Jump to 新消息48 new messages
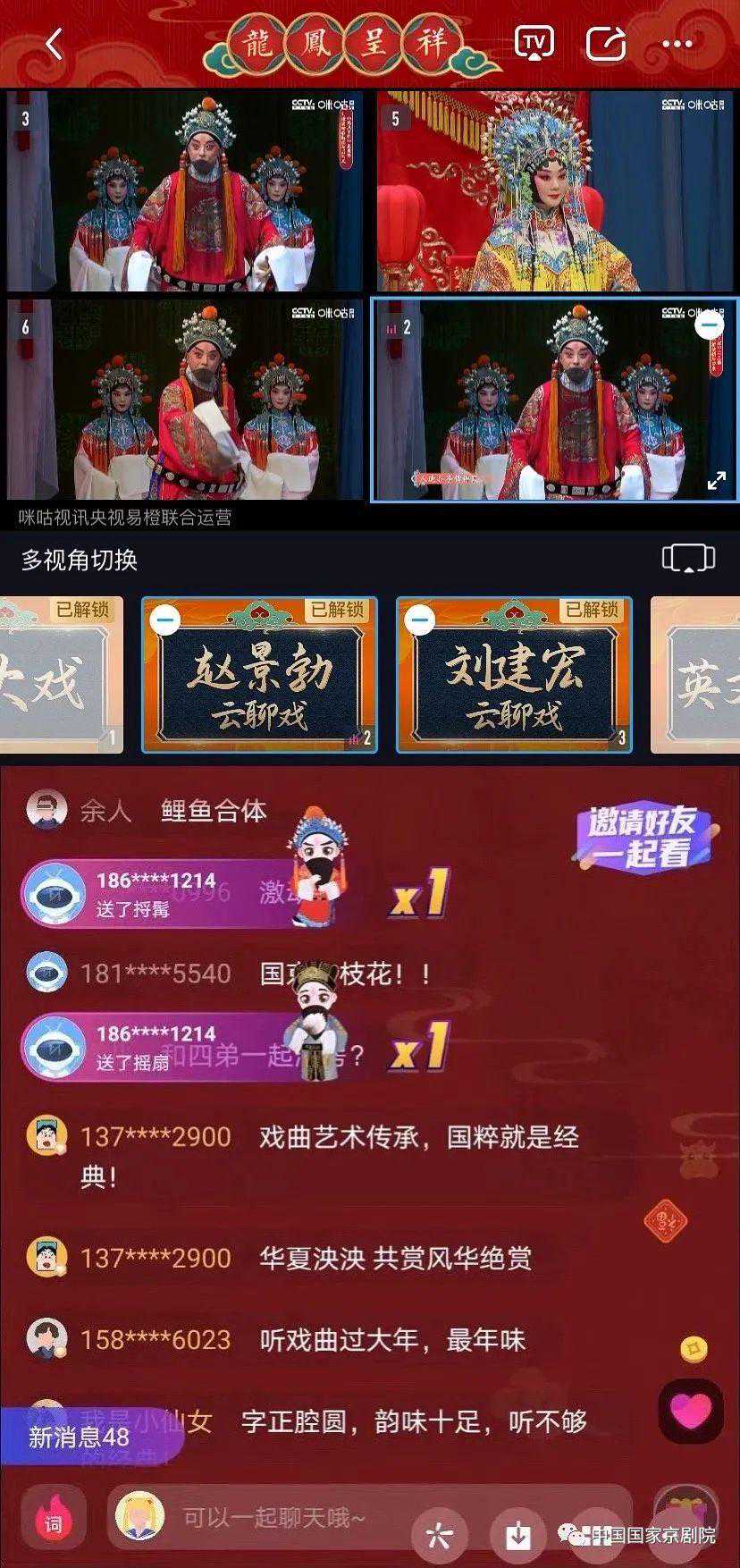740x1568 pixels. coord(79,1437)
